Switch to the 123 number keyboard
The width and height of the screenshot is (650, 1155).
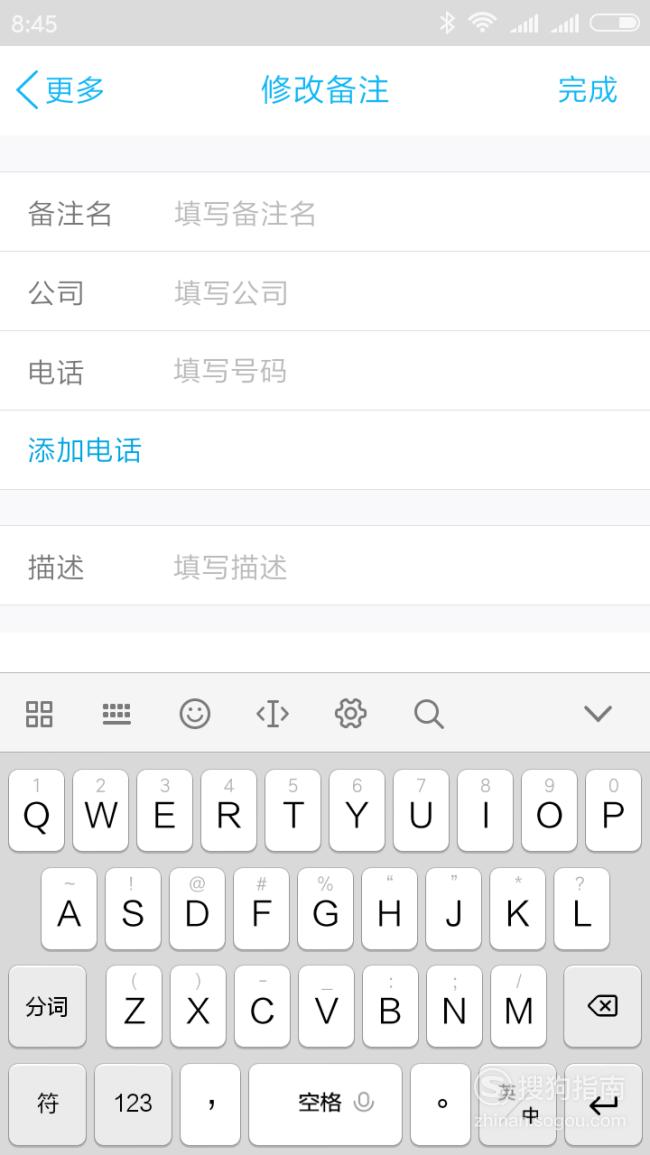point(133,1103)
